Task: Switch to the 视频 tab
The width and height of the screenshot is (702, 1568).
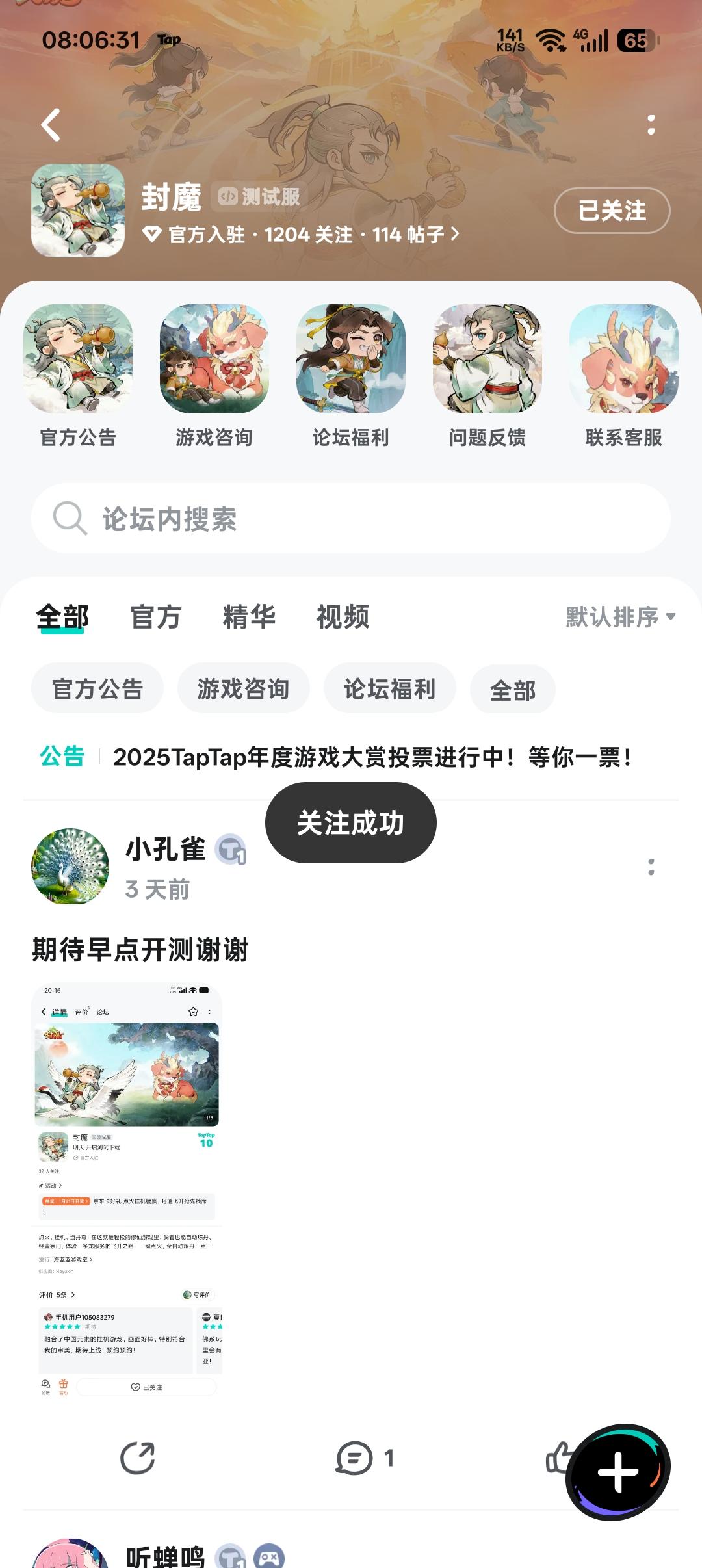Action: (x=343, y=617)
